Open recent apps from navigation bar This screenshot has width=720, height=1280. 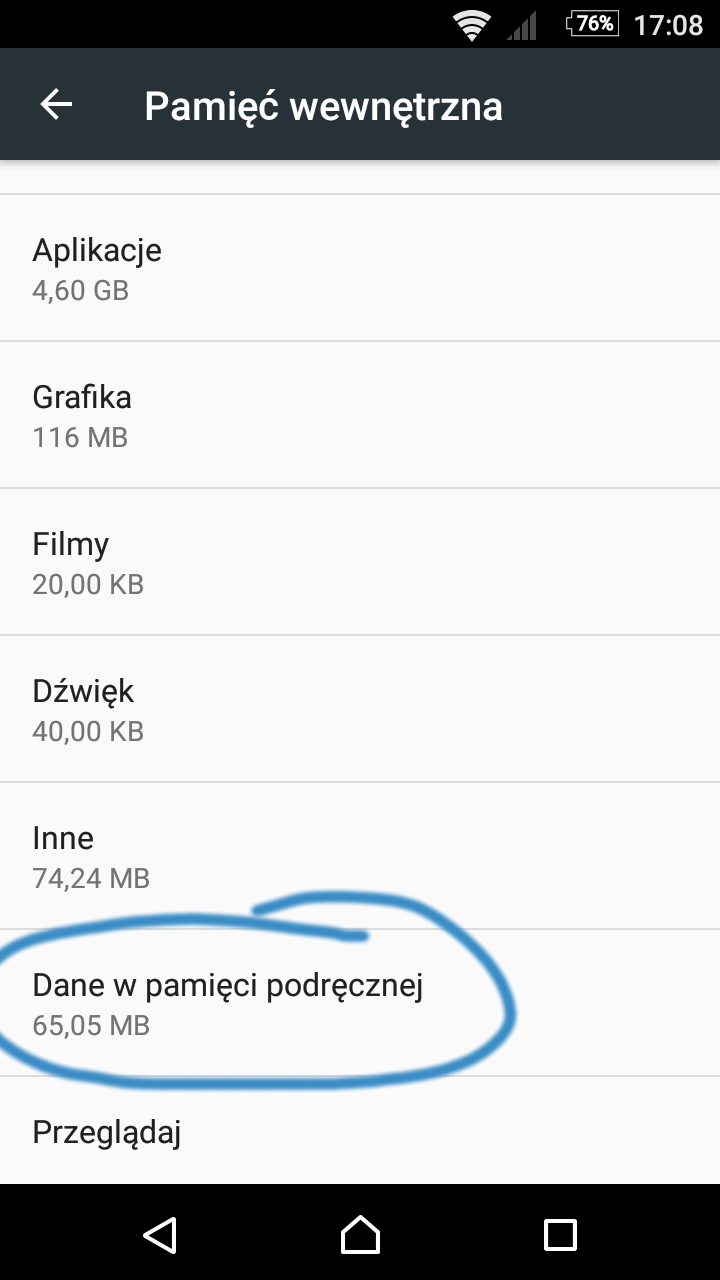point(560,1233)
